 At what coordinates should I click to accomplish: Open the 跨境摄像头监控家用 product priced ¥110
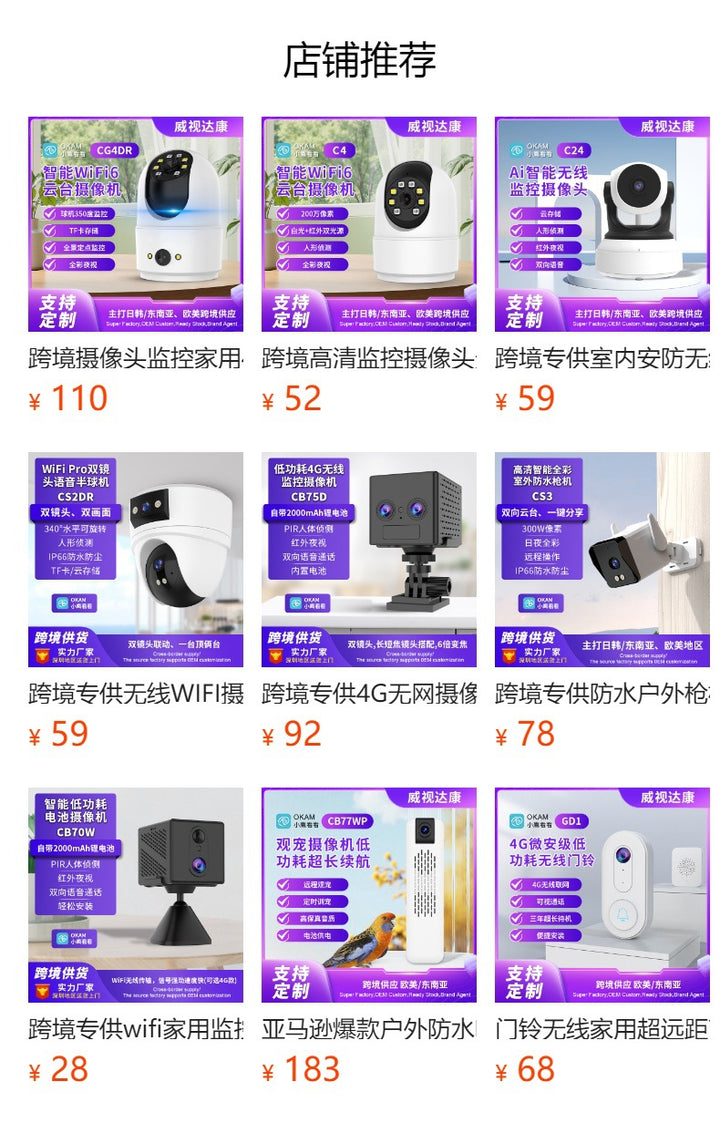(135, 225)
